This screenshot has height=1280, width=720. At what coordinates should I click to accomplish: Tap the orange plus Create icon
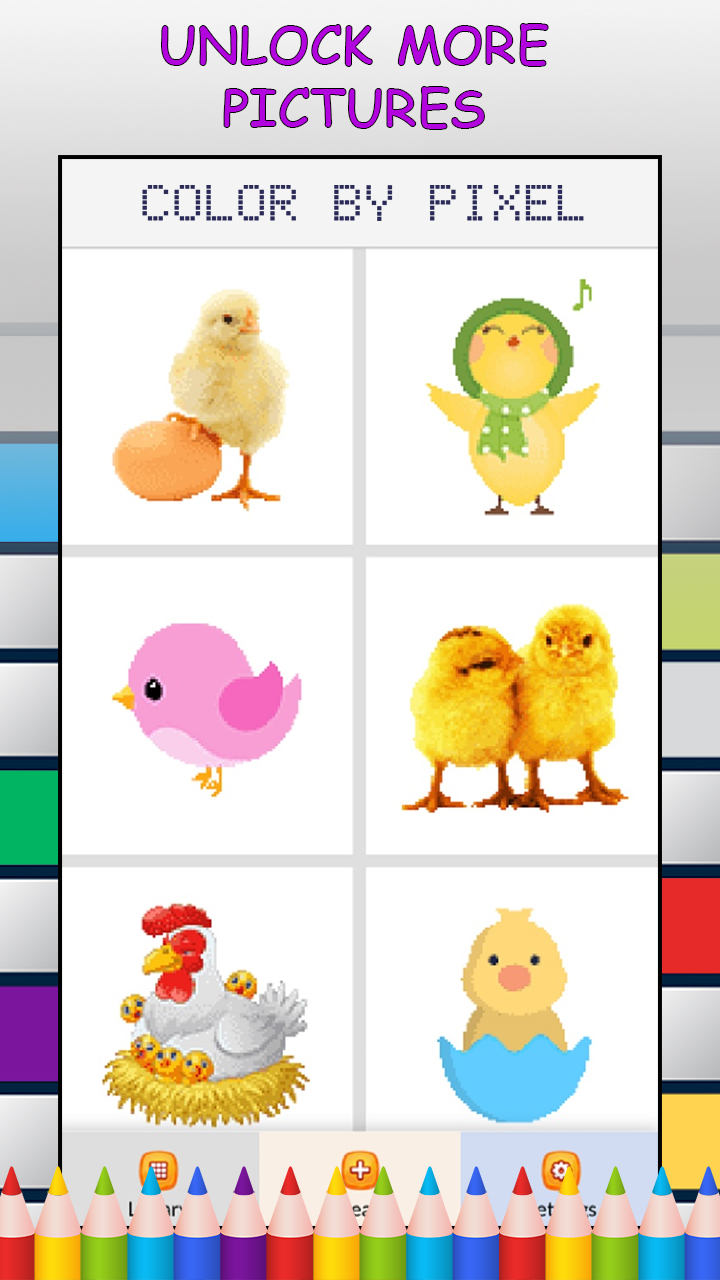coord(360,1172)
